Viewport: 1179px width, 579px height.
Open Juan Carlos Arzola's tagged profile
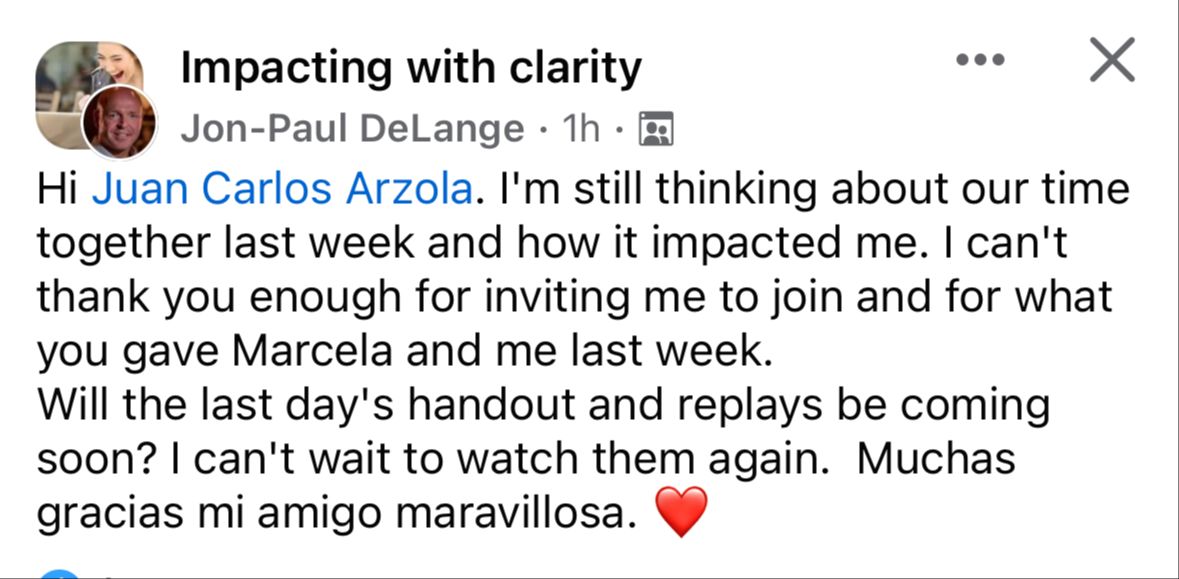click(281, 189)
